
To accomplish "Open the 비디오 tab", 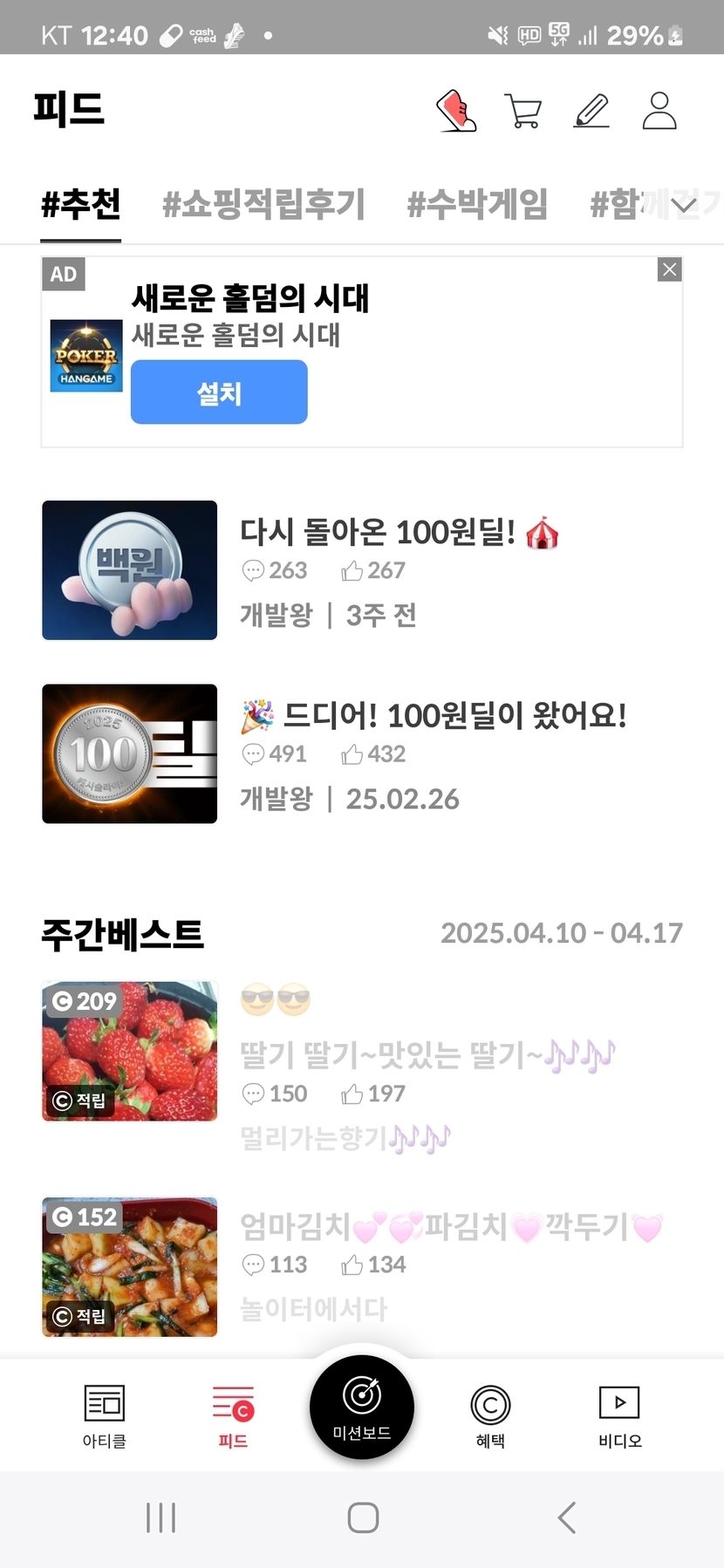I will [619, 1415].
